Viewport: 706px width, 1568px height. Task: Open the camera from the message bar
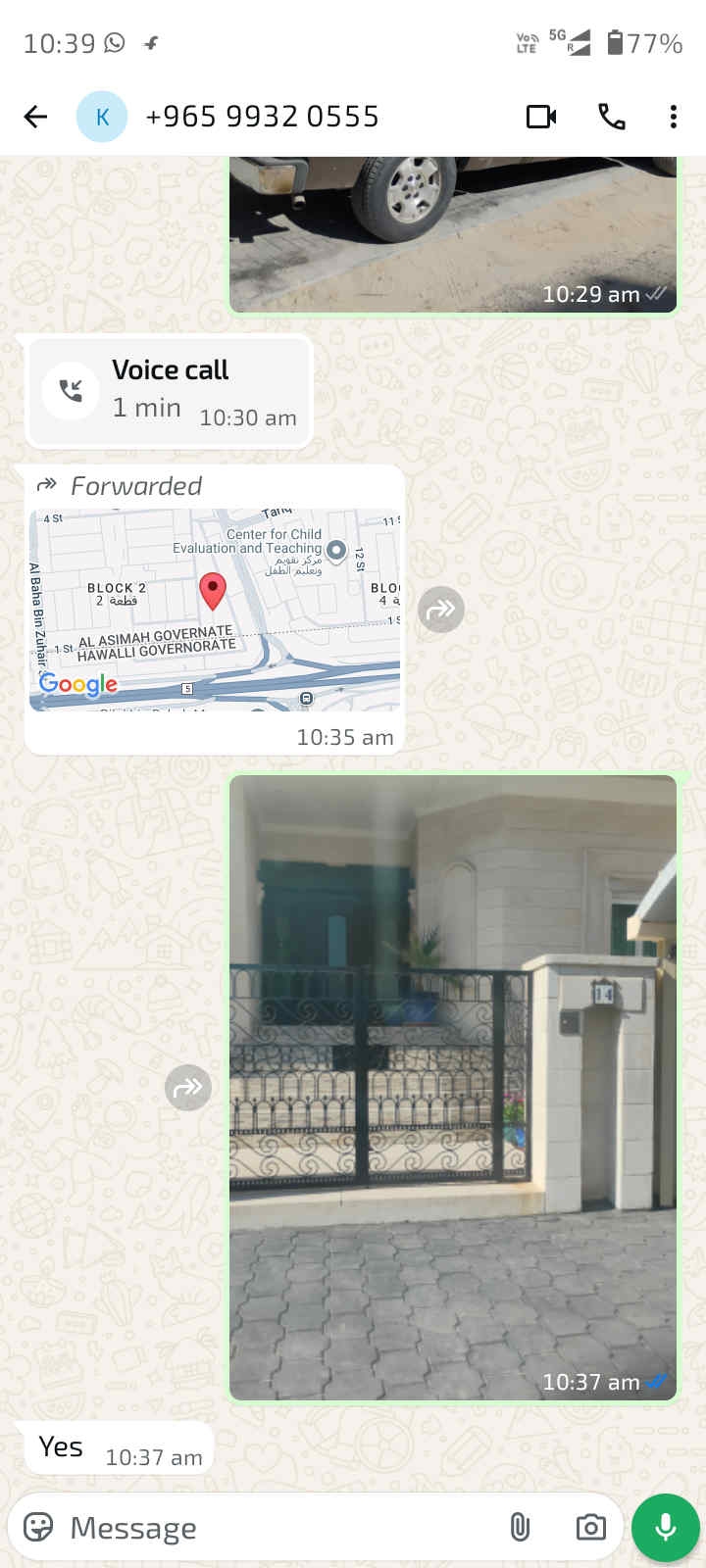(590, 1527)
